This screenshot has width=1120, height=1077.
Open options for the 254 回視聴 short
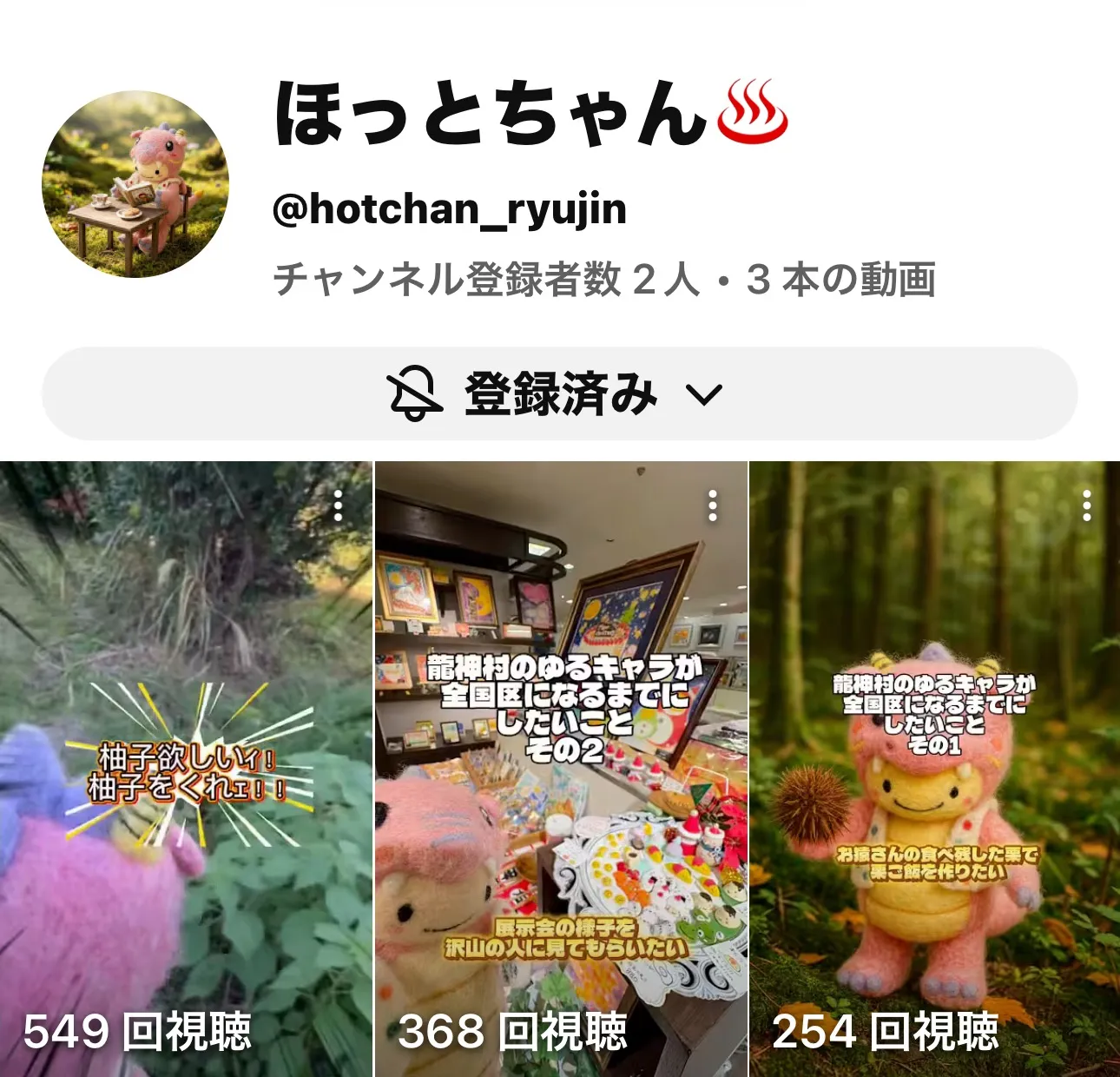pos(1087,505)
